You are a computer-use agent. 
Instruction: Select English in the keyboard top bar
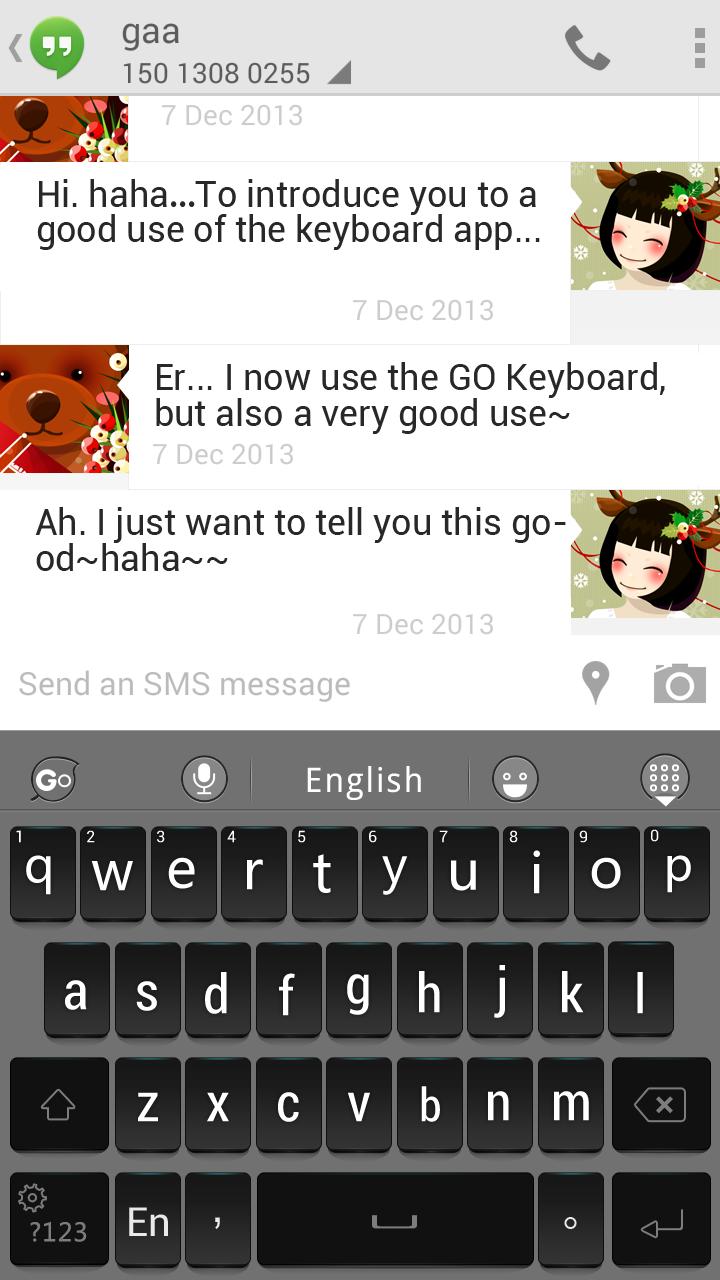click(x=363, y=780)
